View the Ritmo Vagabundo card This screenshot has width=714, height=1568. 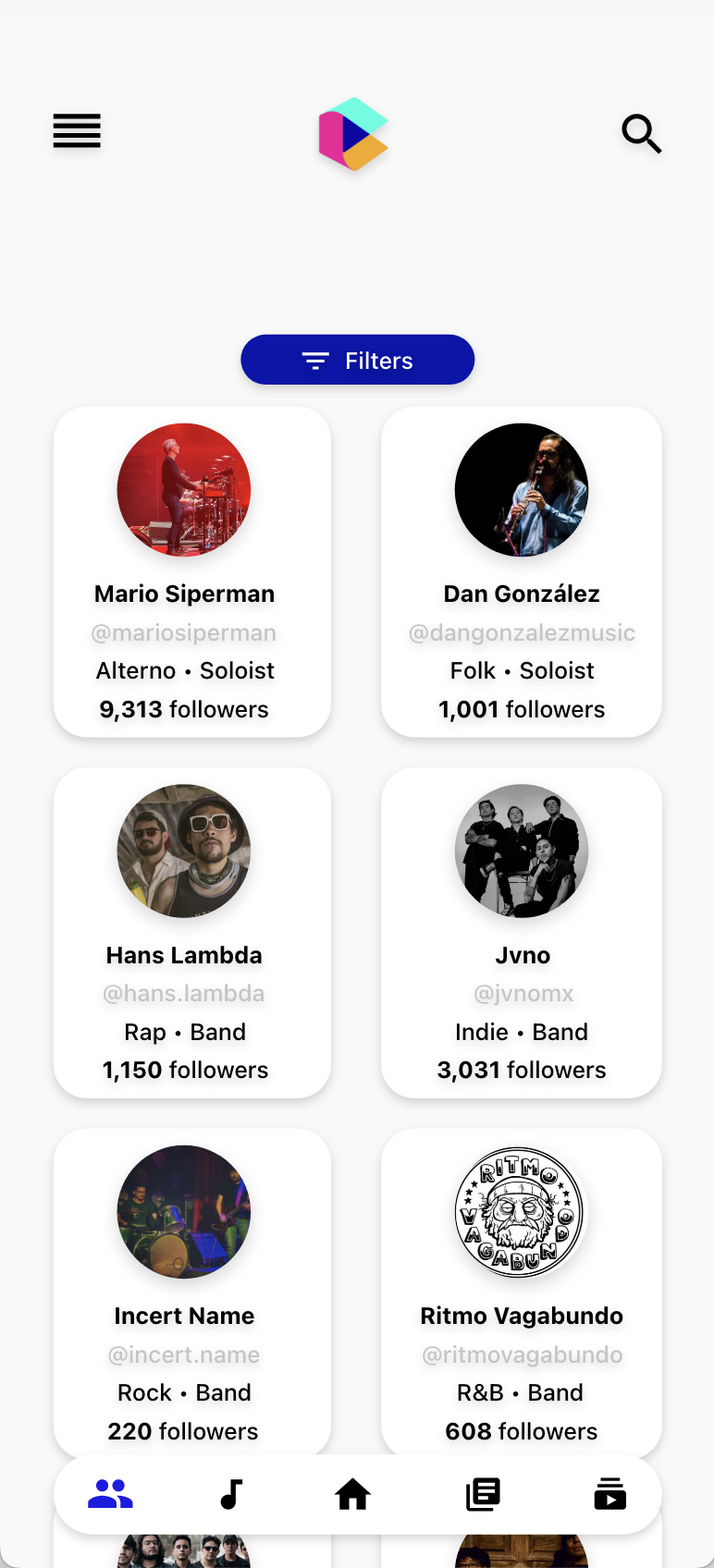click(x=522, y=1292)
